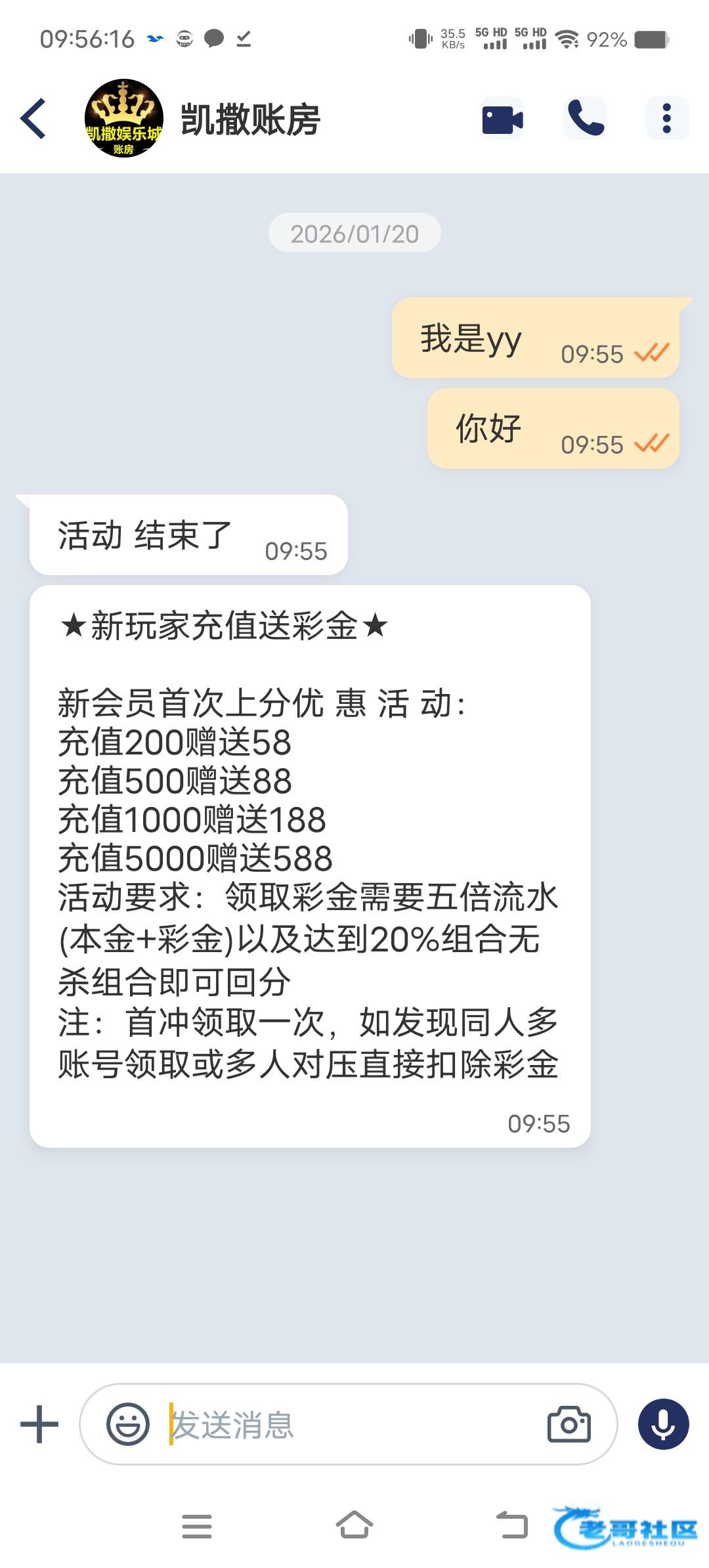This screenshot has height=1568, width=709.
Task: Open the camera to send a photo
Action: (x=569, y=1424)
